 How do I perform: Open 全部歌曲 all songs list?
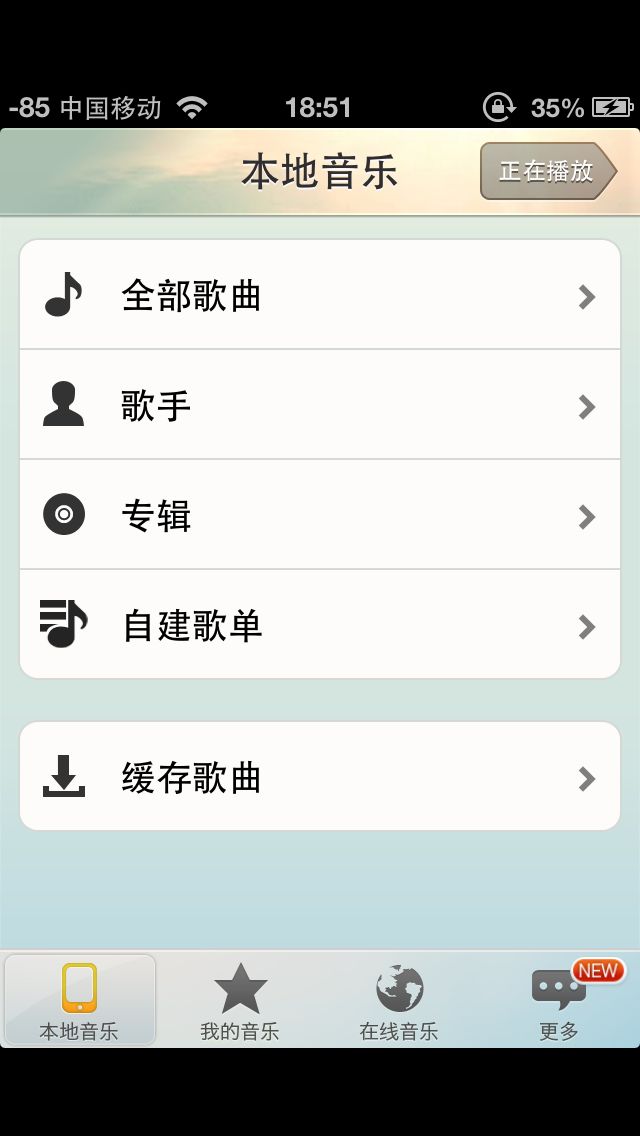point(320,296)
